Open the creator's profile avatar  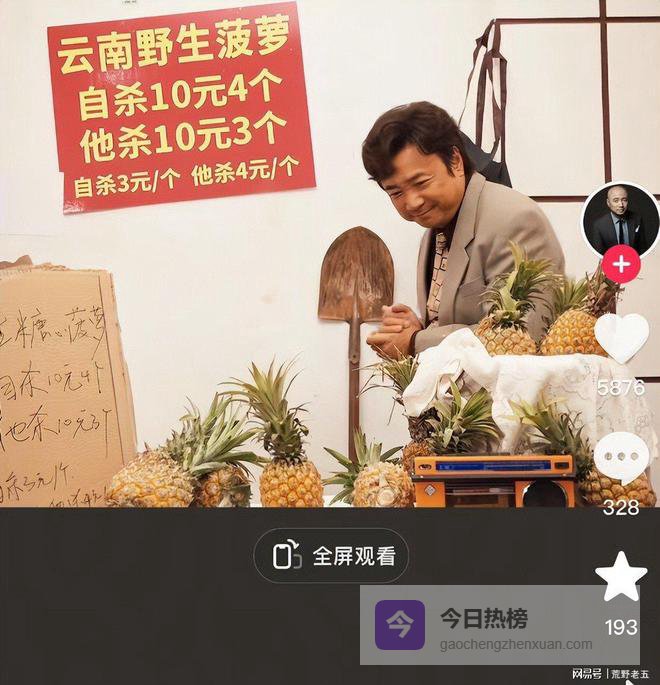(x=620, y=222)
